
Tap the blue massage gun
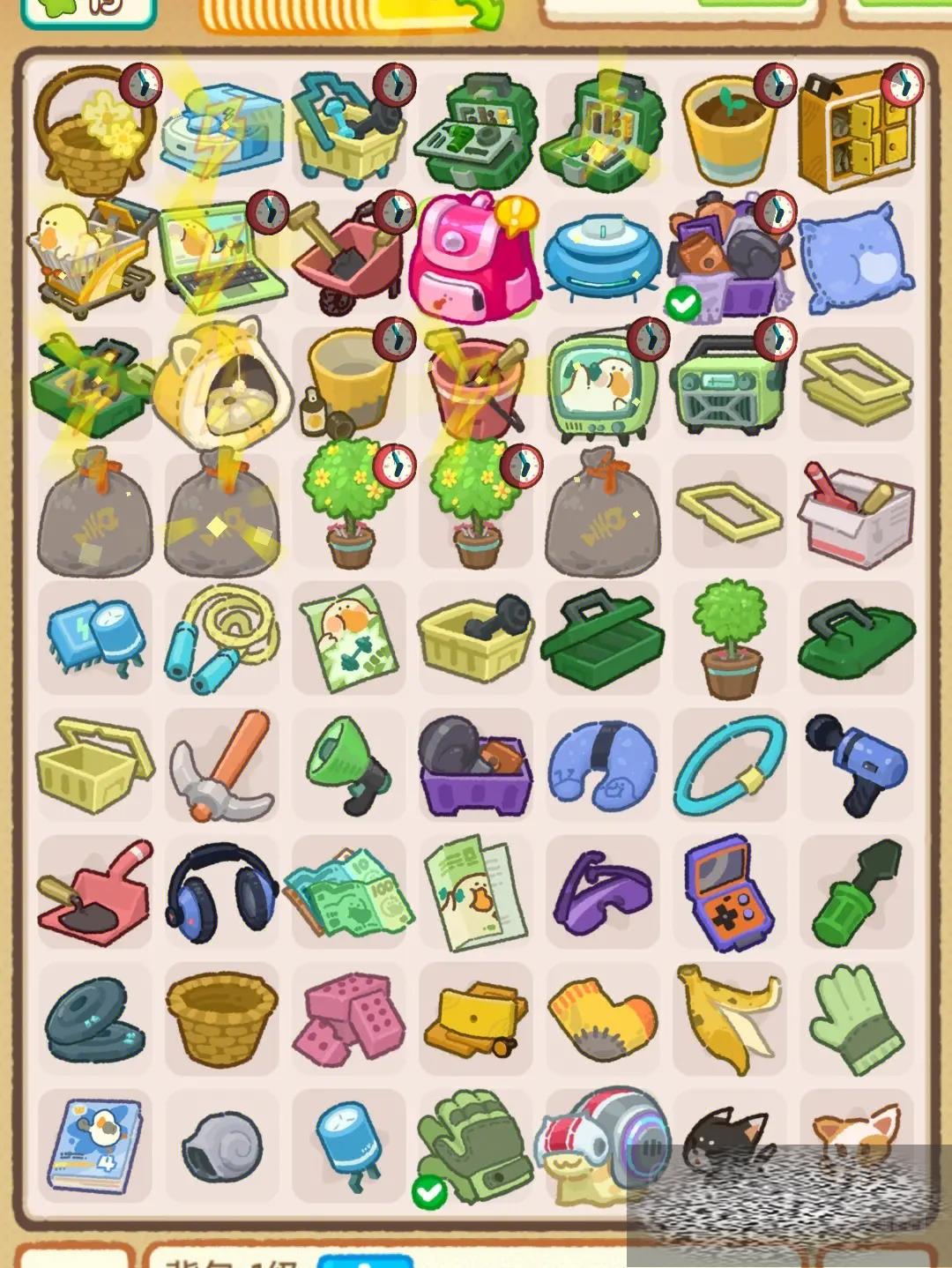click(x=857, y=764)
